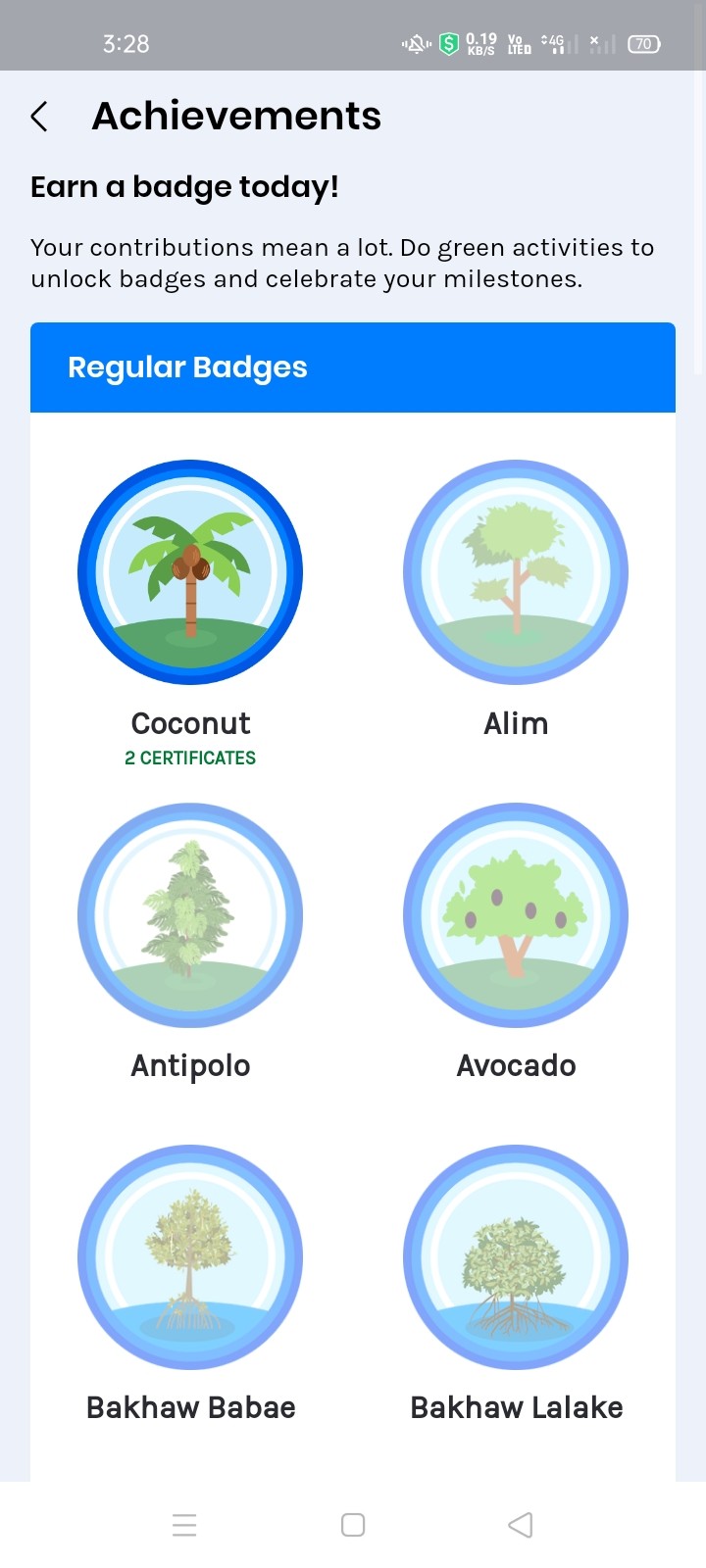Go back from the Achievements screen
Viewport: 706px width, 1568px height.
point(39,117)
